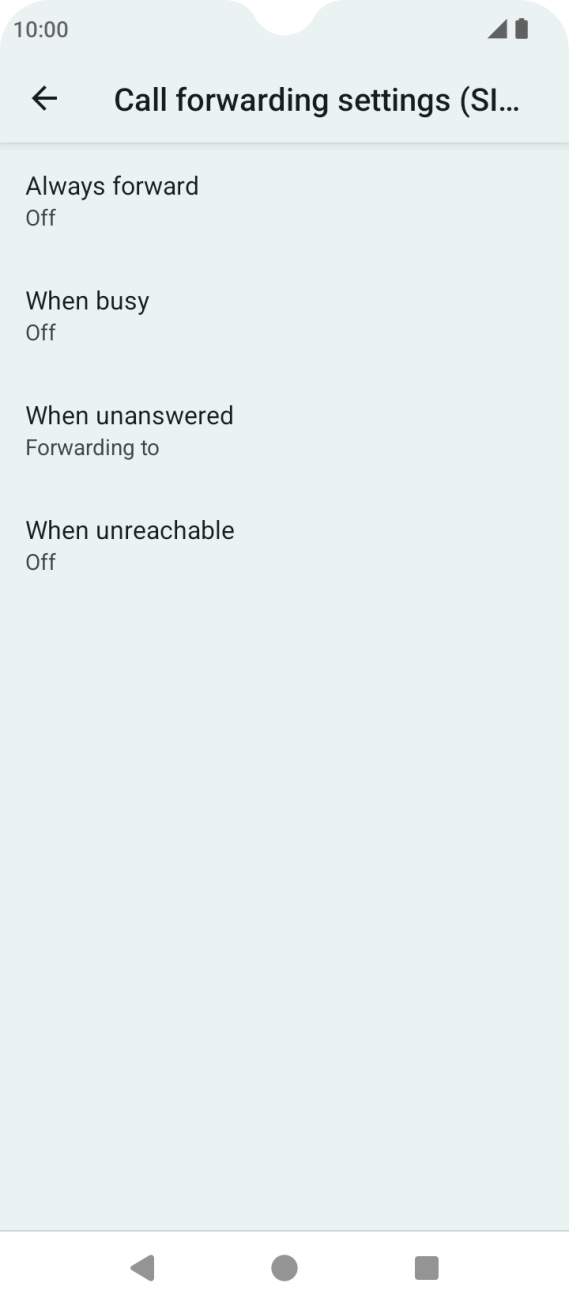The height and width of the screenshot is (1306, 569).
Task: Open Always forward setting
Action: (x=284, y=201)
